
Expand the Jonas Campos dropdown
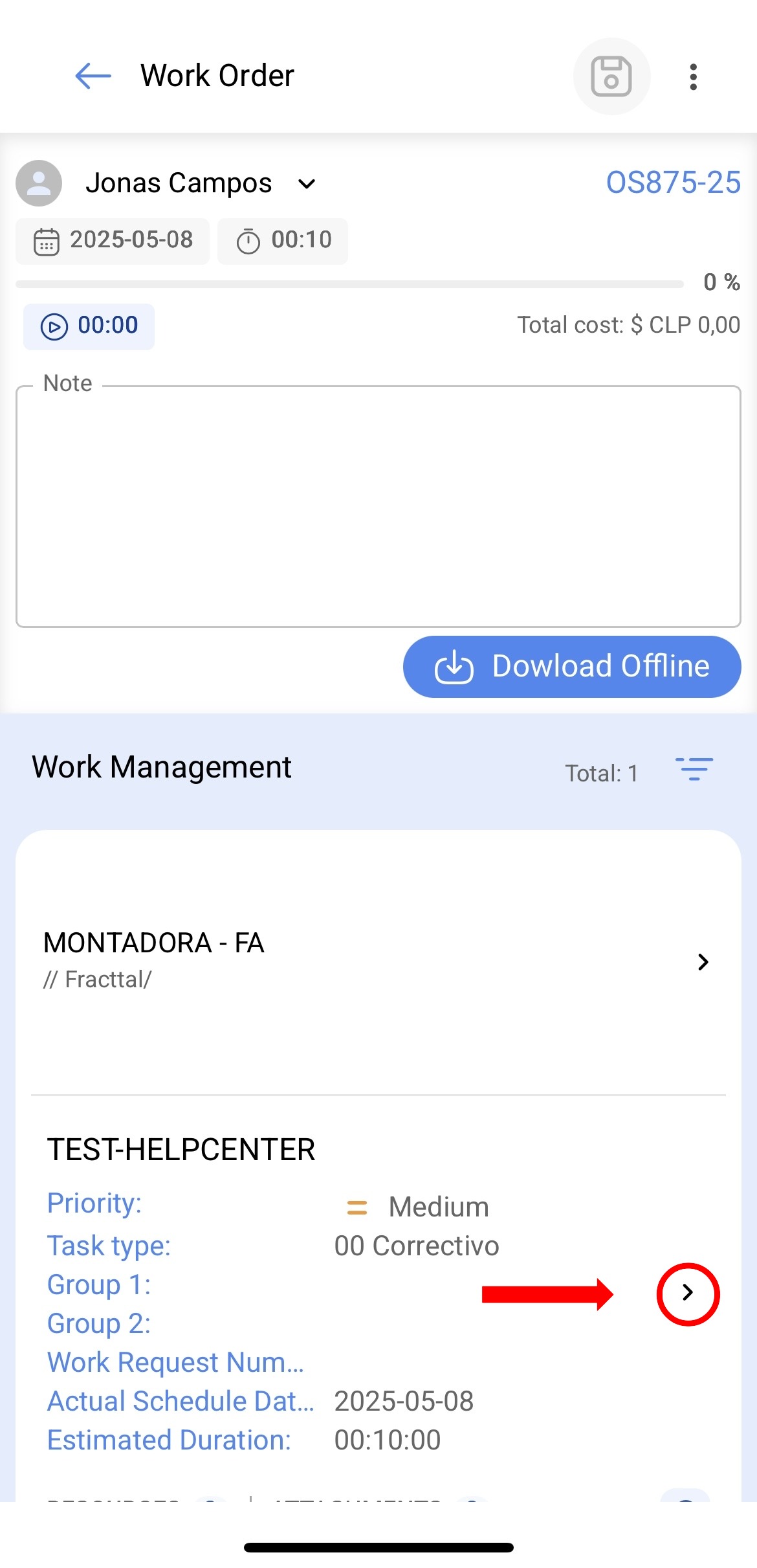pos(306,184)
